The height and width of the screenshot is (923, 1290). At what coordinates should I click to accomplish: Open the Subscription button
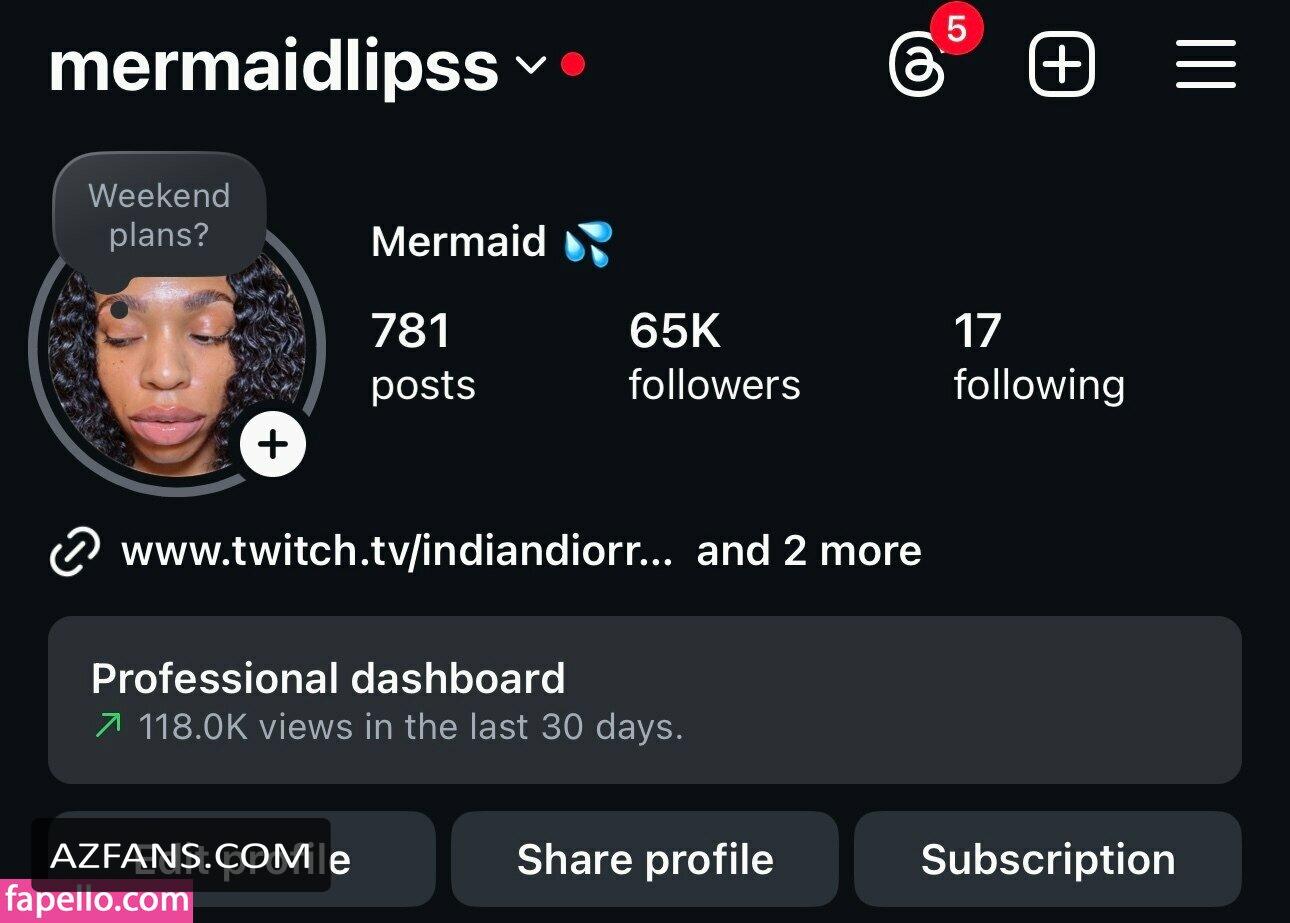pyautogui.click(x=1047, y=860)
